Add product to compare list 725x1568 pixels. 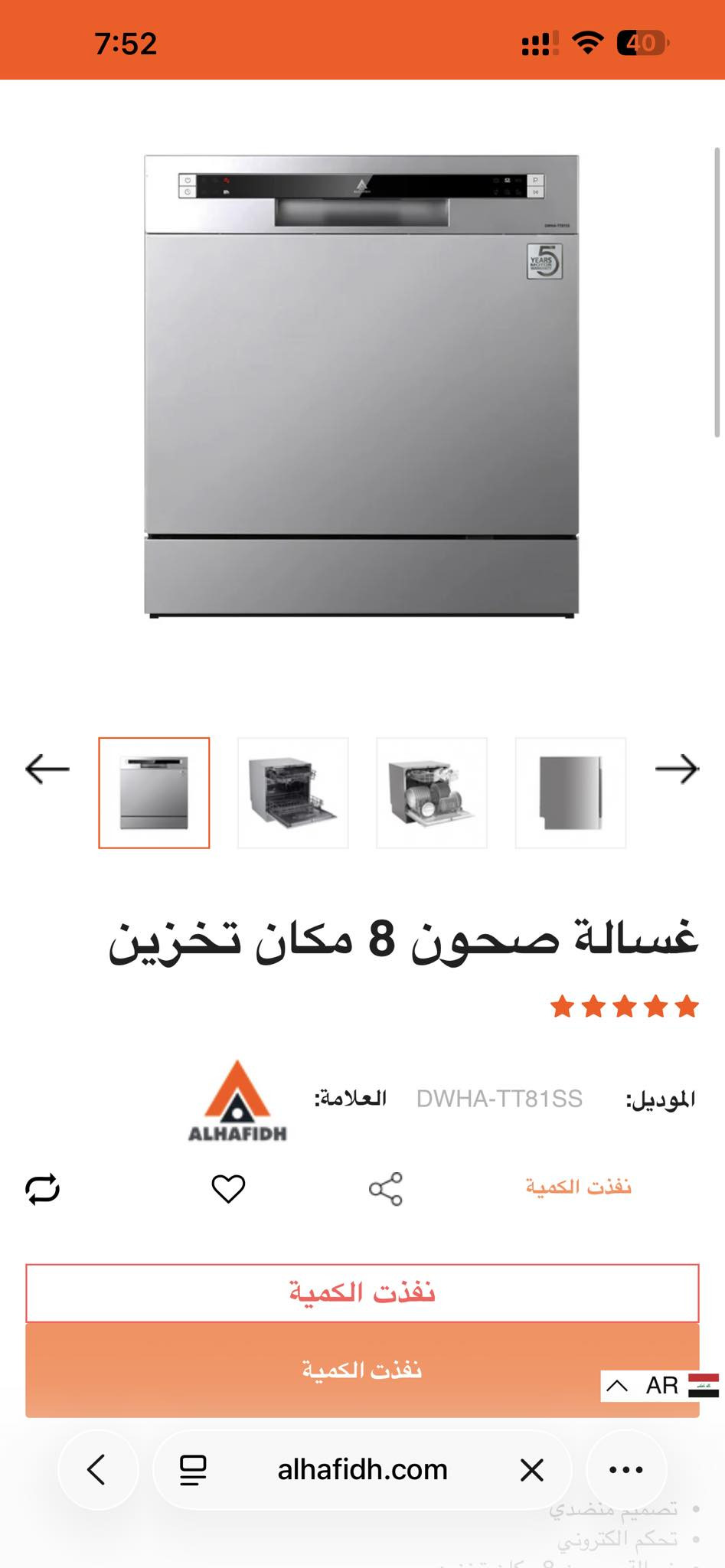point(42,1188)
